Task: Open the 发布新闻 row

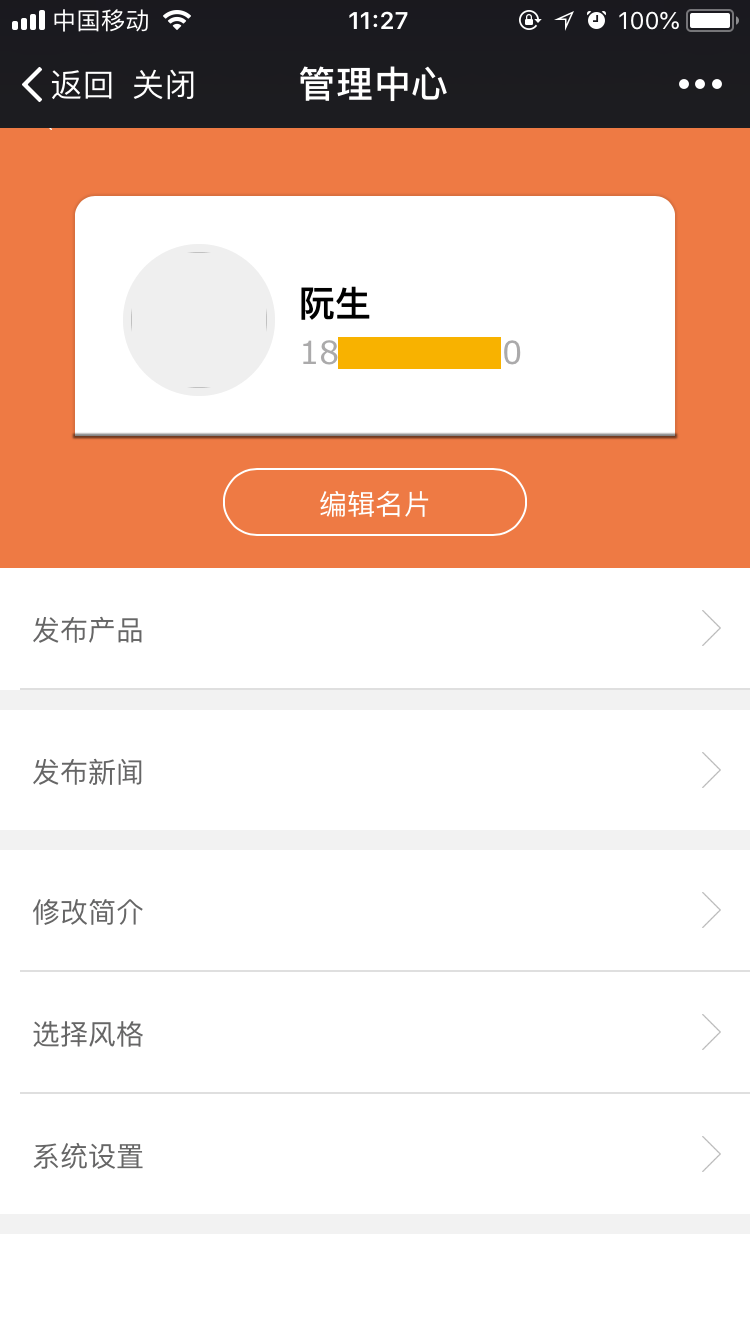Action: pyautogui.click(x=375, y=771)
